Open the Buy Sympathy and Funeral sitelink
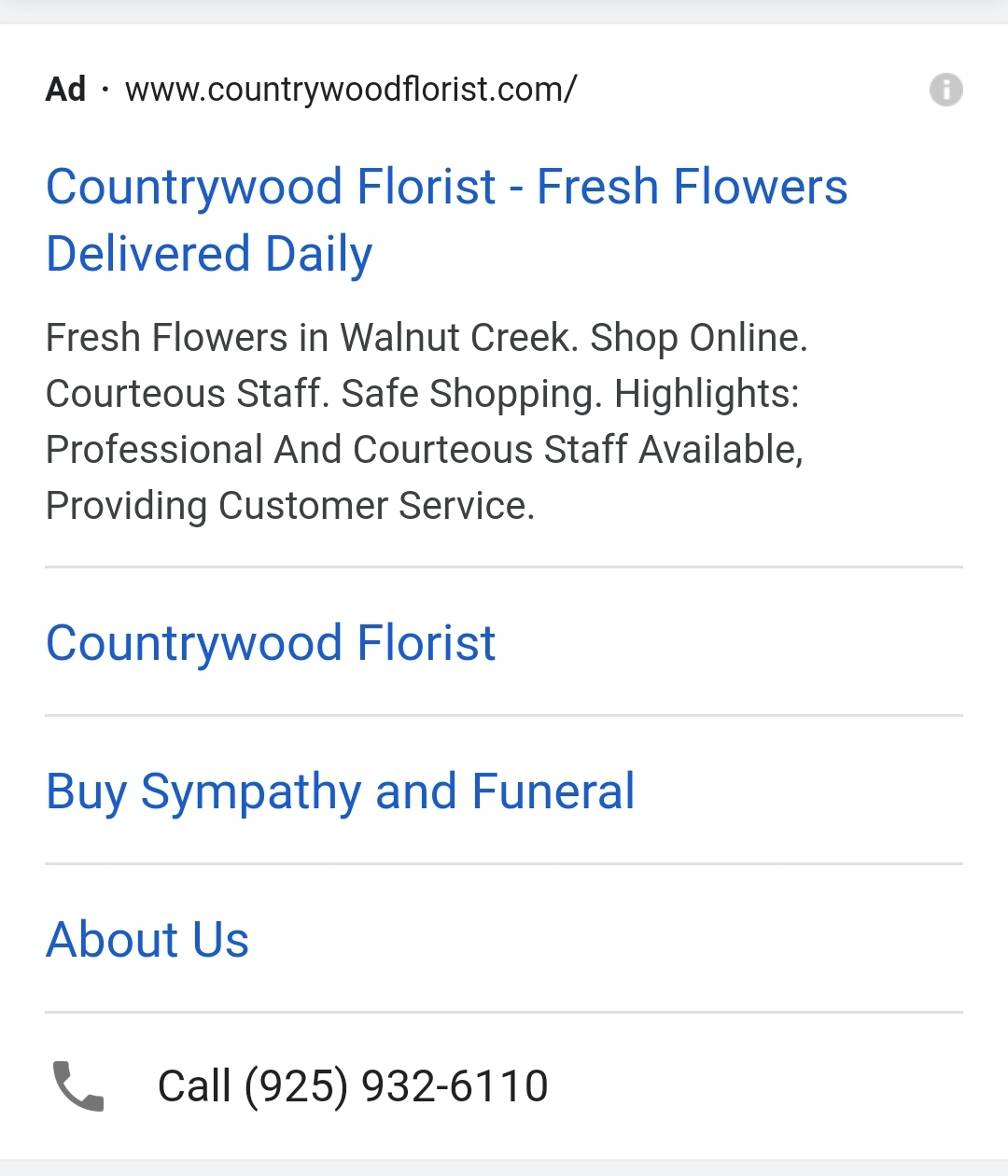 pos(341,791)
